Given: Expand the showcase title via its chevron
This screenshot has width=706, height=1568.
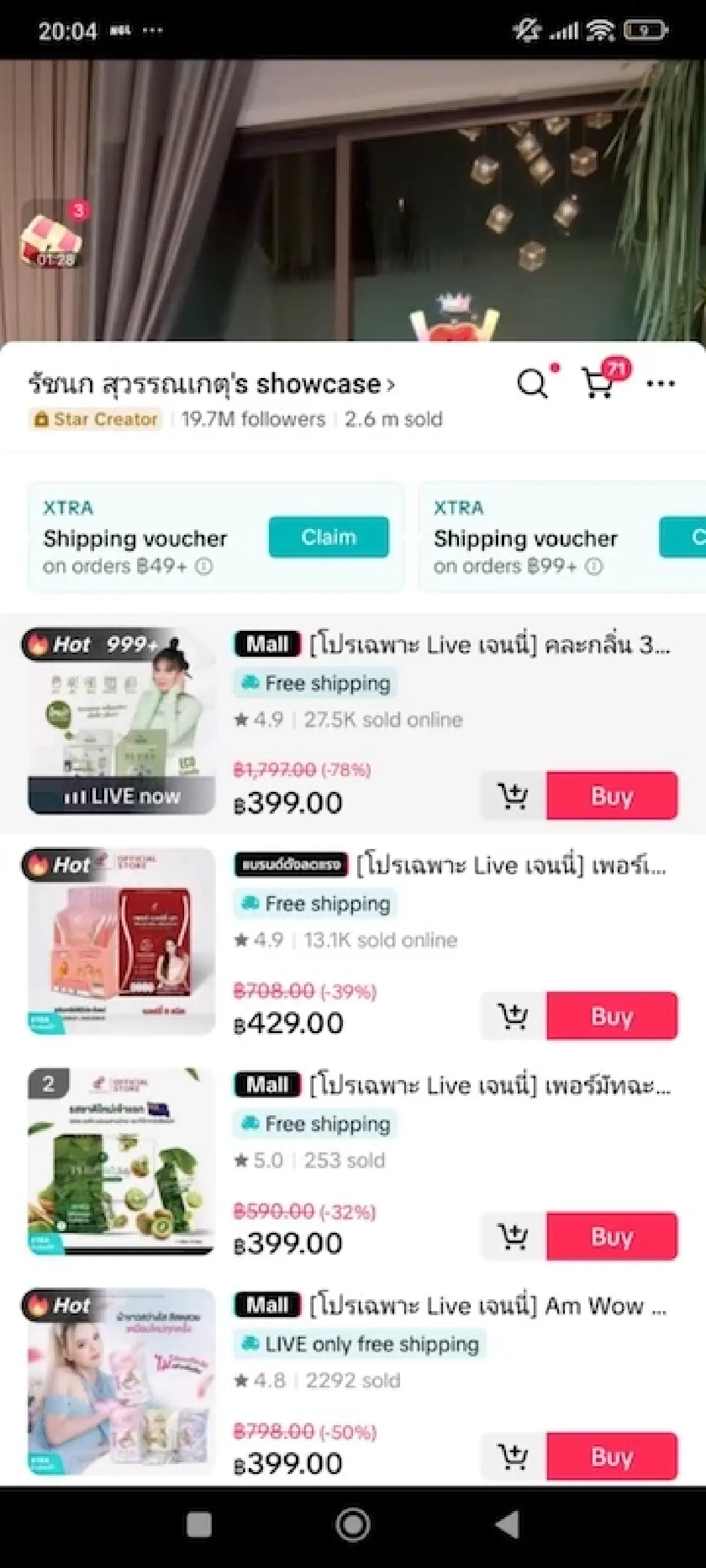Looking at the screenshot, I should point(391,383).
